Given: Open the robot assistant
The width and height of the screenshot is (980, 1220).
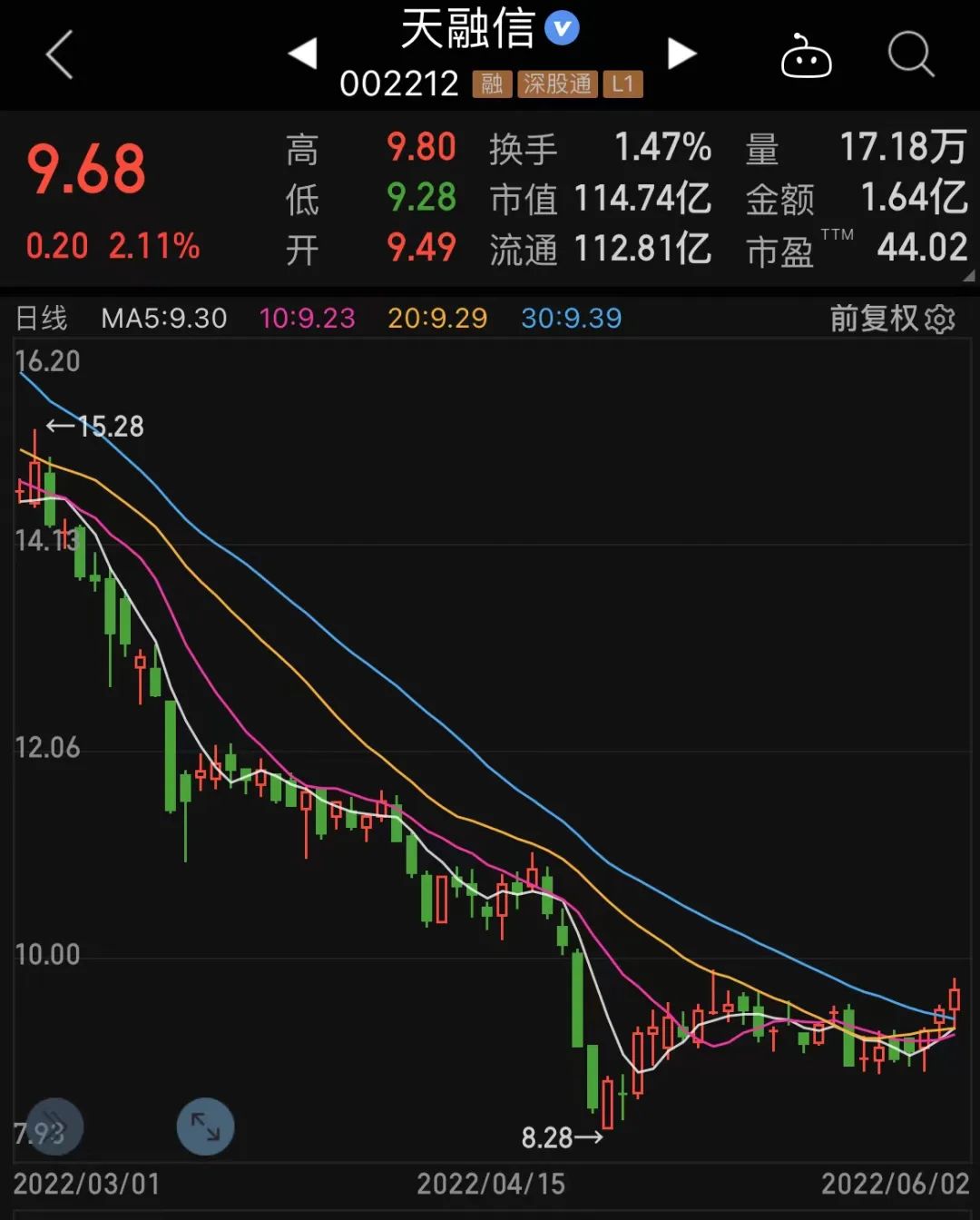Looking at the screenshot, I should 806,56.
